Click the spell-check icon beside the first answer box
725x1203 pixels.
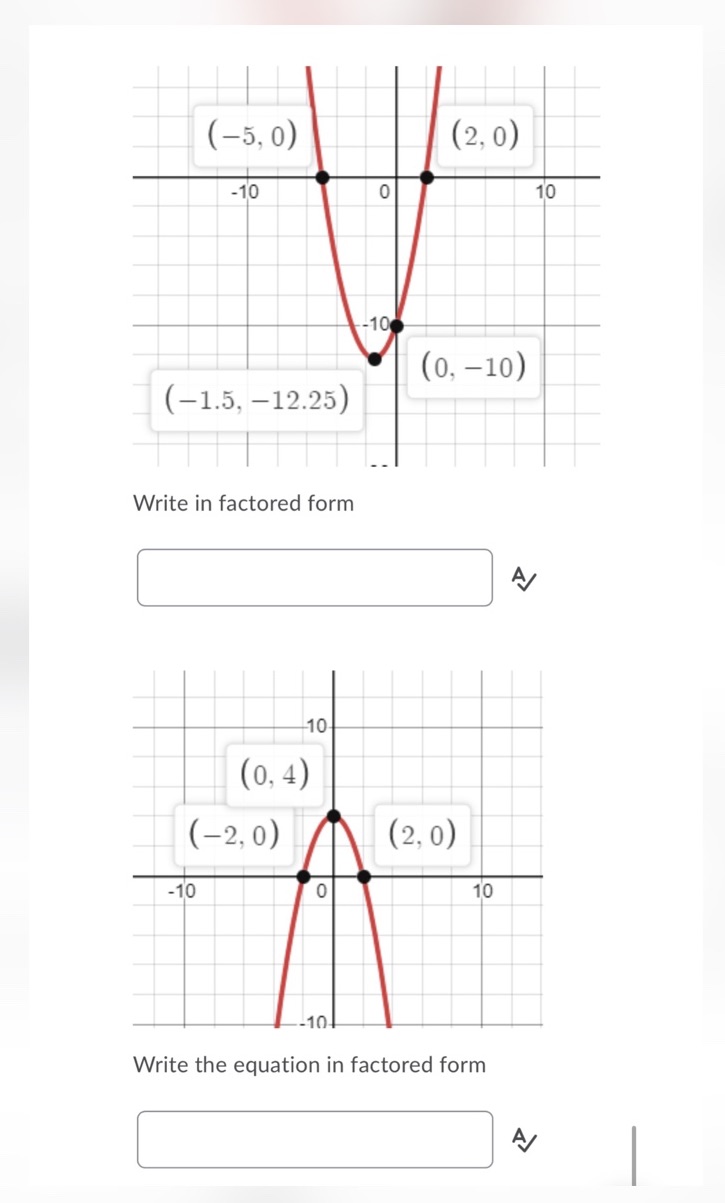522,577
